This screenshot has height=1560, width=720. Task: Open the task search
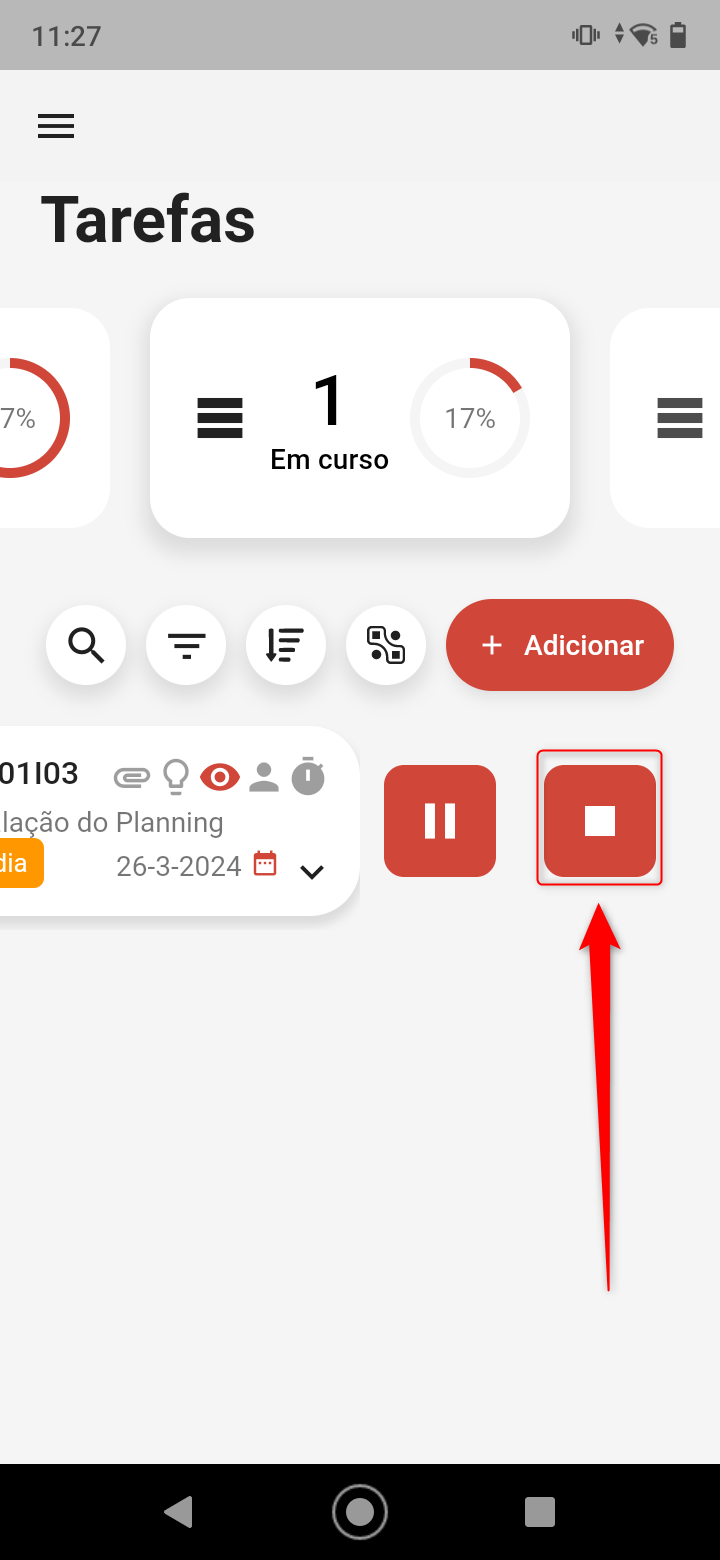[86, 645]
